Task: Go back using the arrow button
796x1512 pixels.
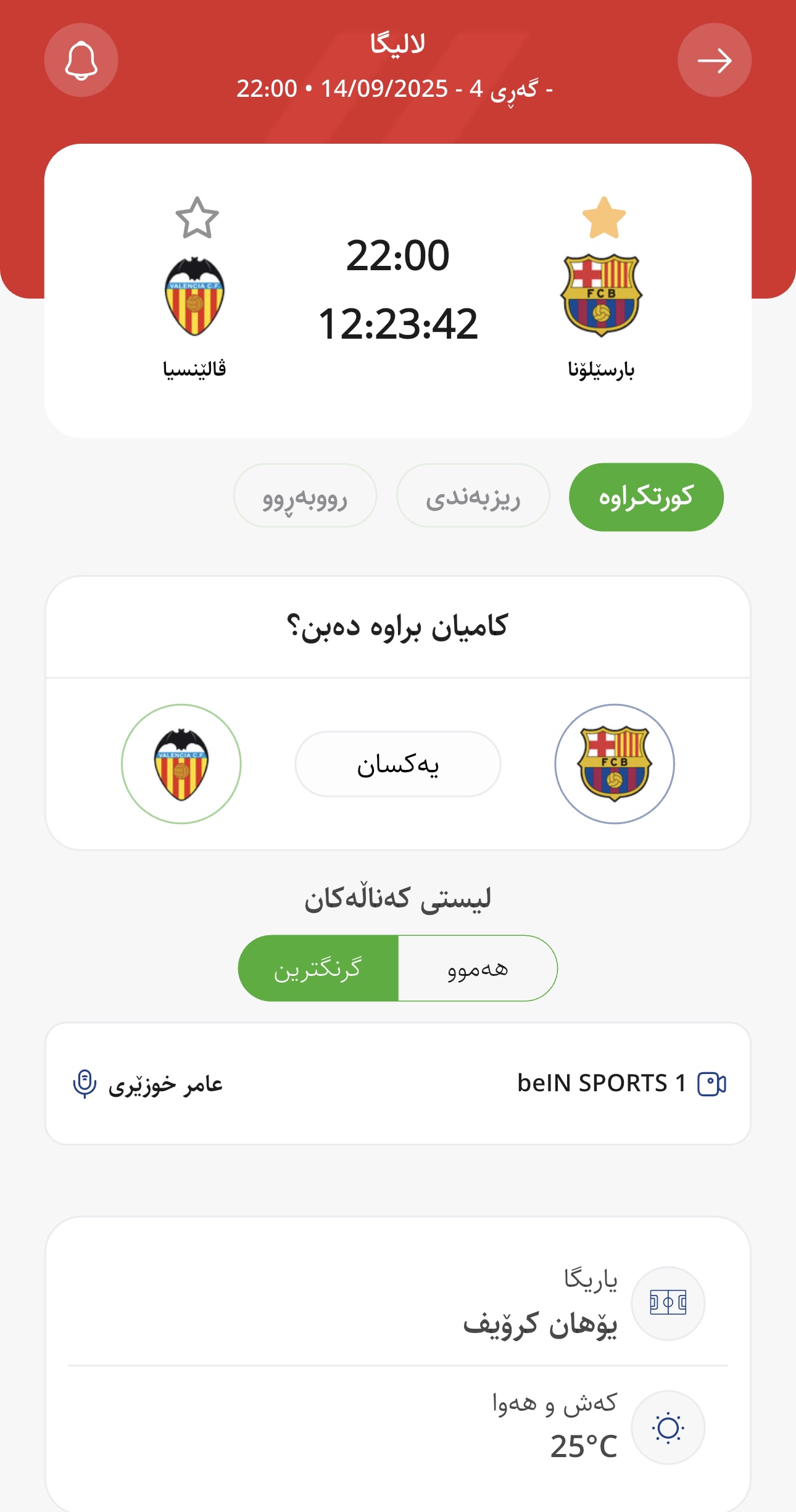Action: click(714, 60)
